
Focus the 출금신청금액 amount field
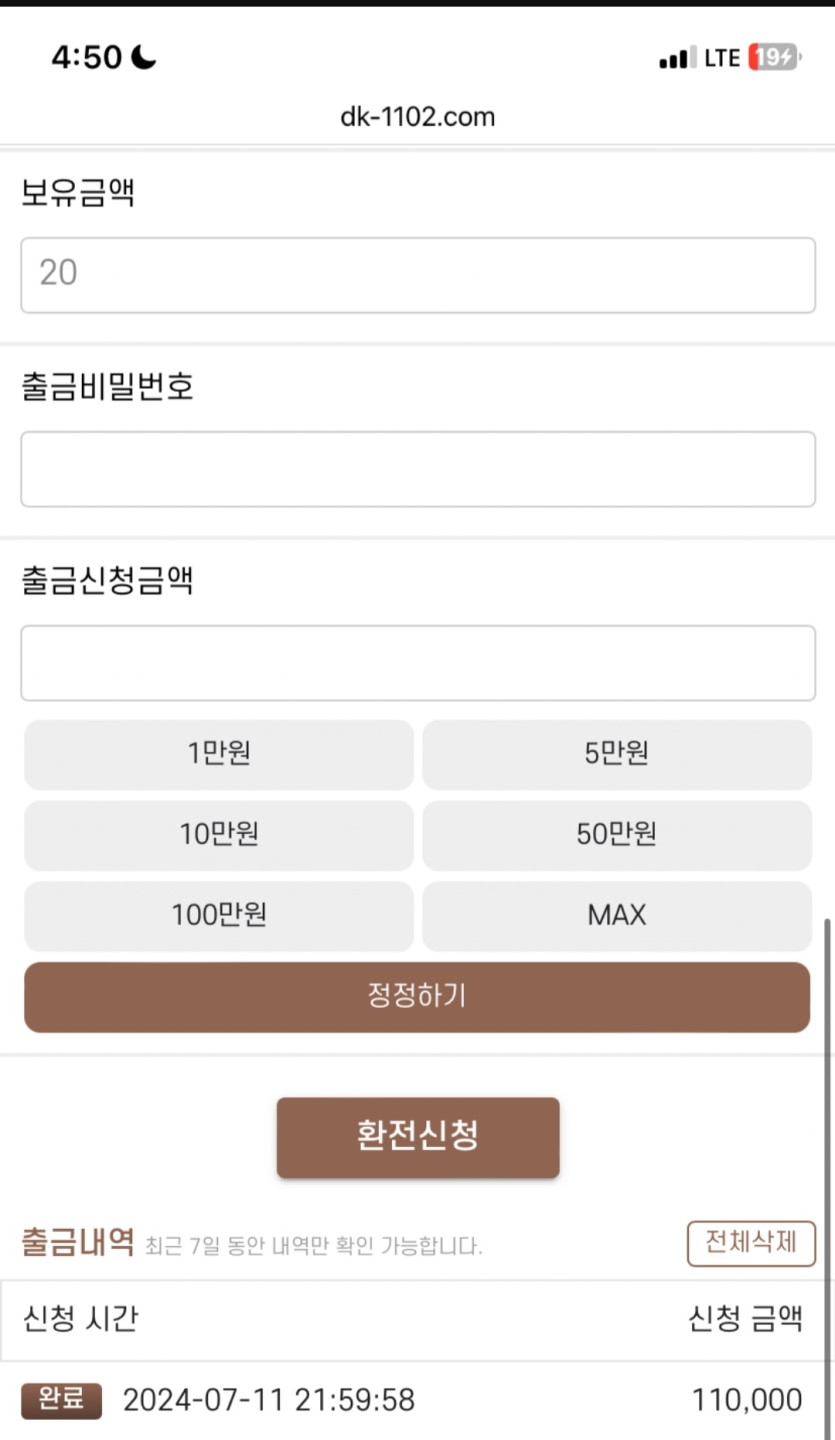click(x=417, y=663)
